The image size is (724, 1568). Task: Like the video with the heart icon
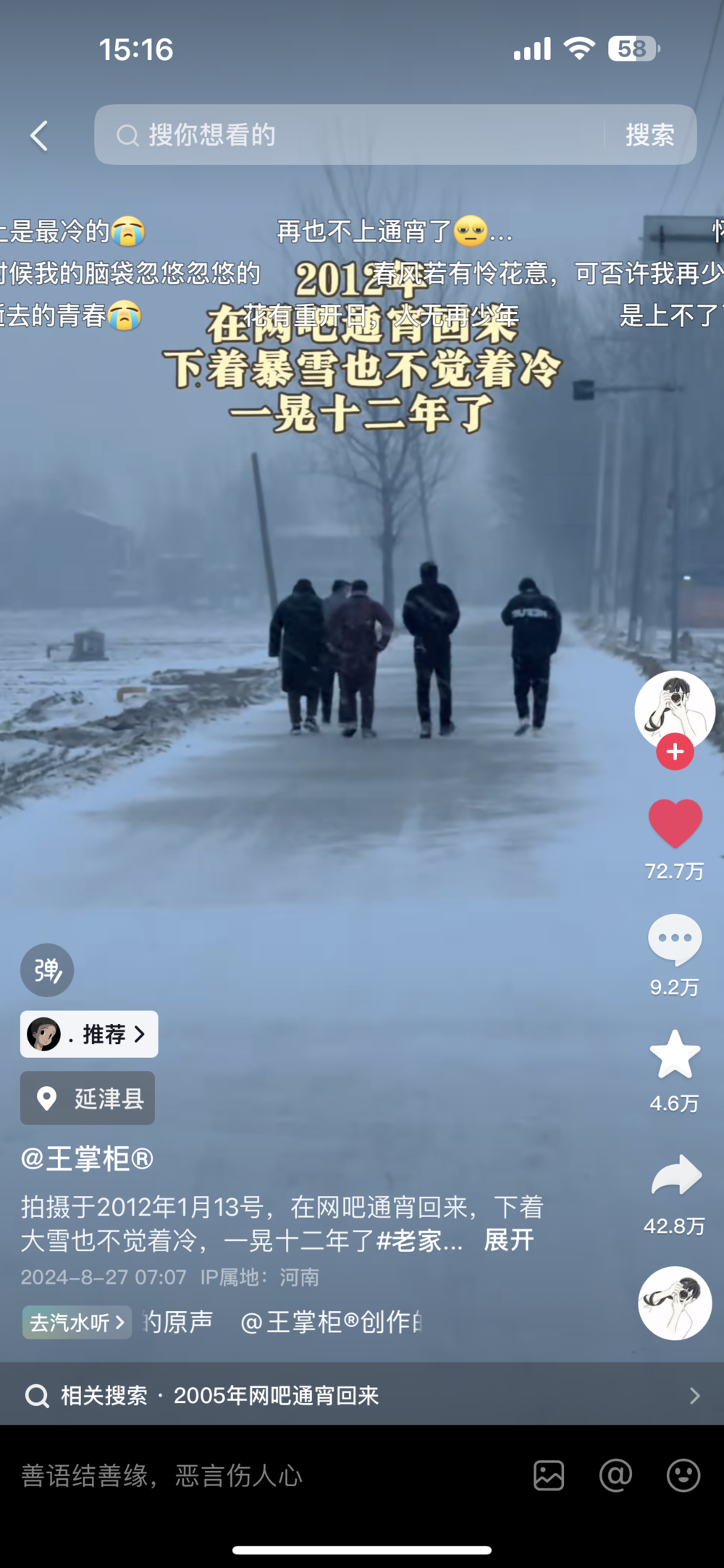pos(675,823)
